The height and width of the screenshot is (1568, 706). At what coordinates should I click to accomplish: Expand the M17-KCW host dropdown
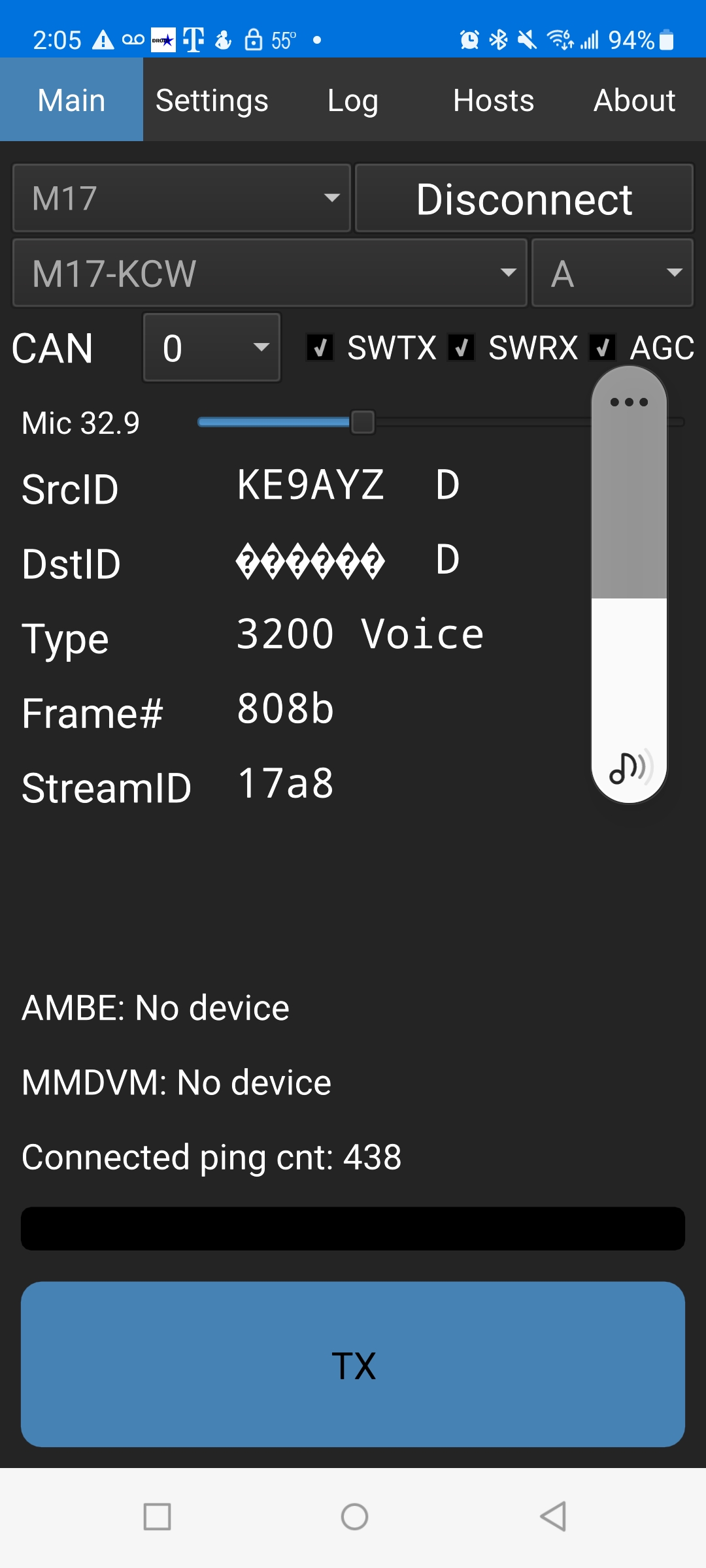[269, 273]
